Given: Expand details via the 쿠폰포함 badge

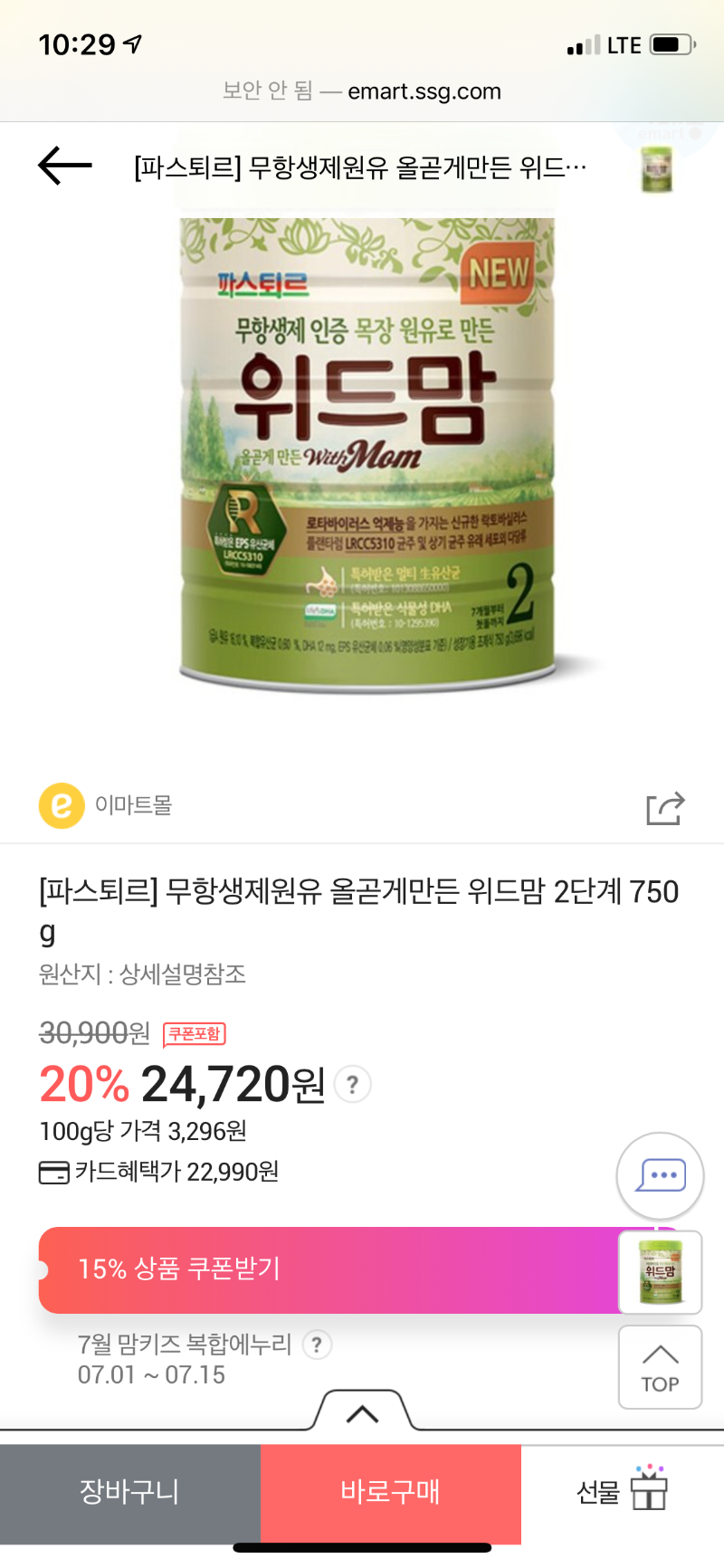Looking at the screenshot, I should 193,1034.
